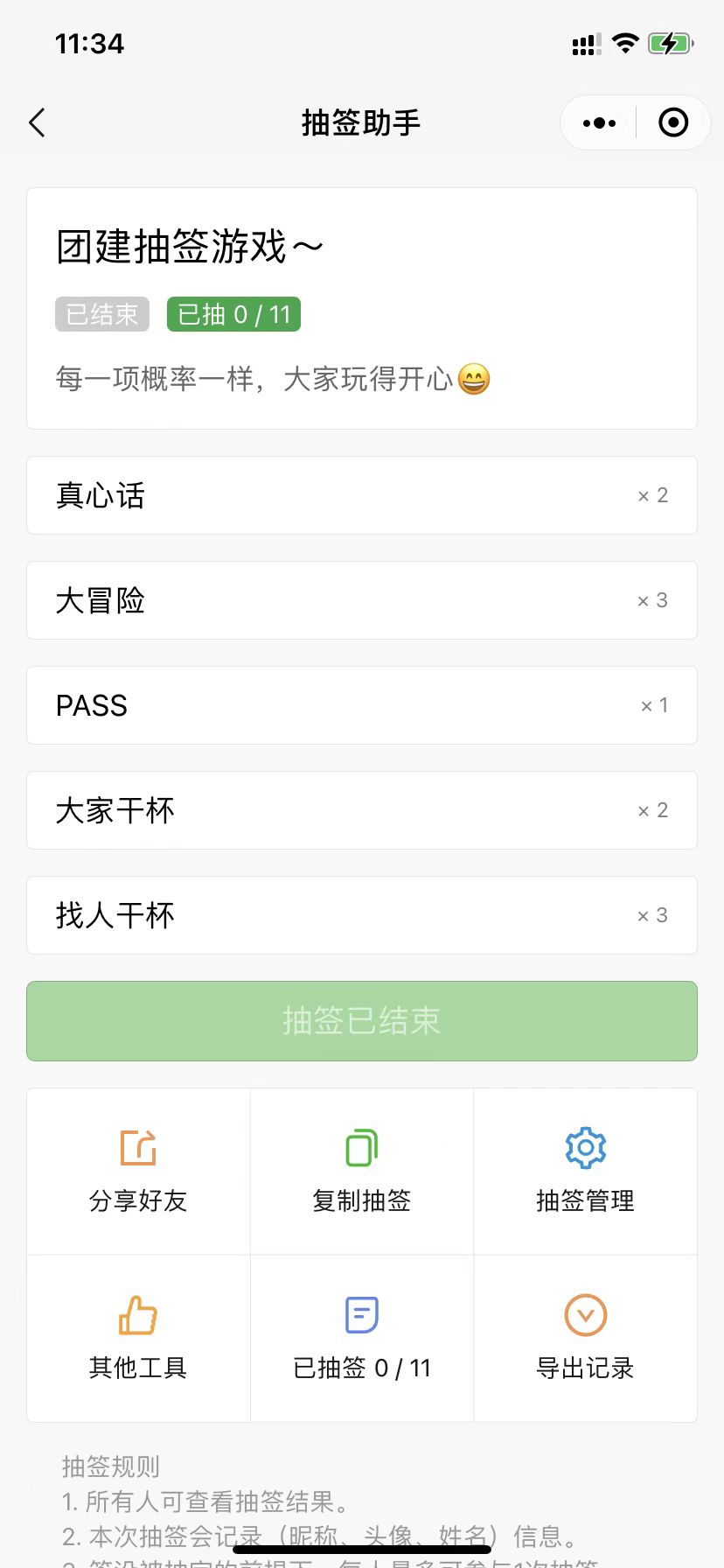Duplicate this draw with 复制抽签
The image size is (724, 1568).
coord(362,1171)
